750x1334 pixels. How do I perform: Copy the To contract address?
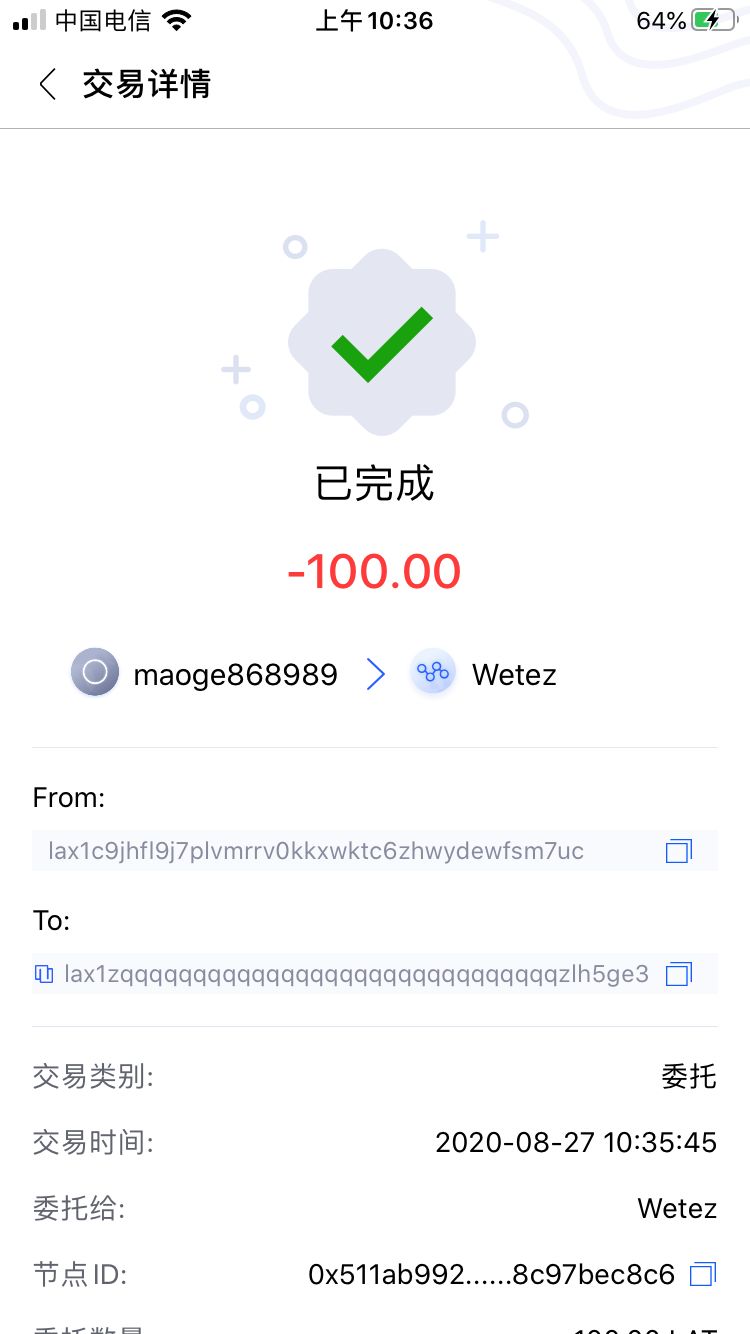coord(679,973)
